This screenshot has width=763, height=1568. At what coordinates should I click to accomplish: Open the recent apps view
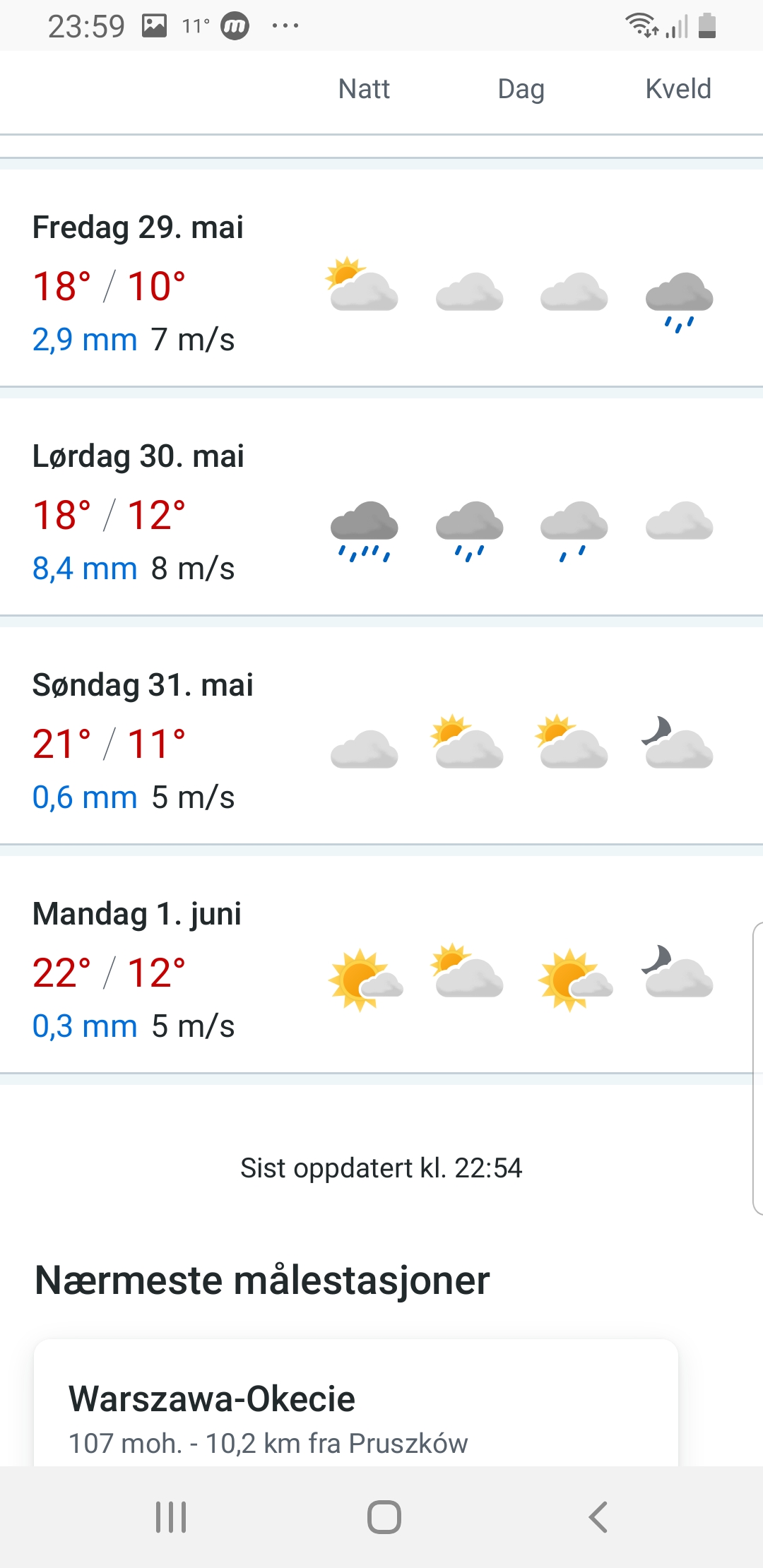pyautogui.click(x=171, y=1516)
